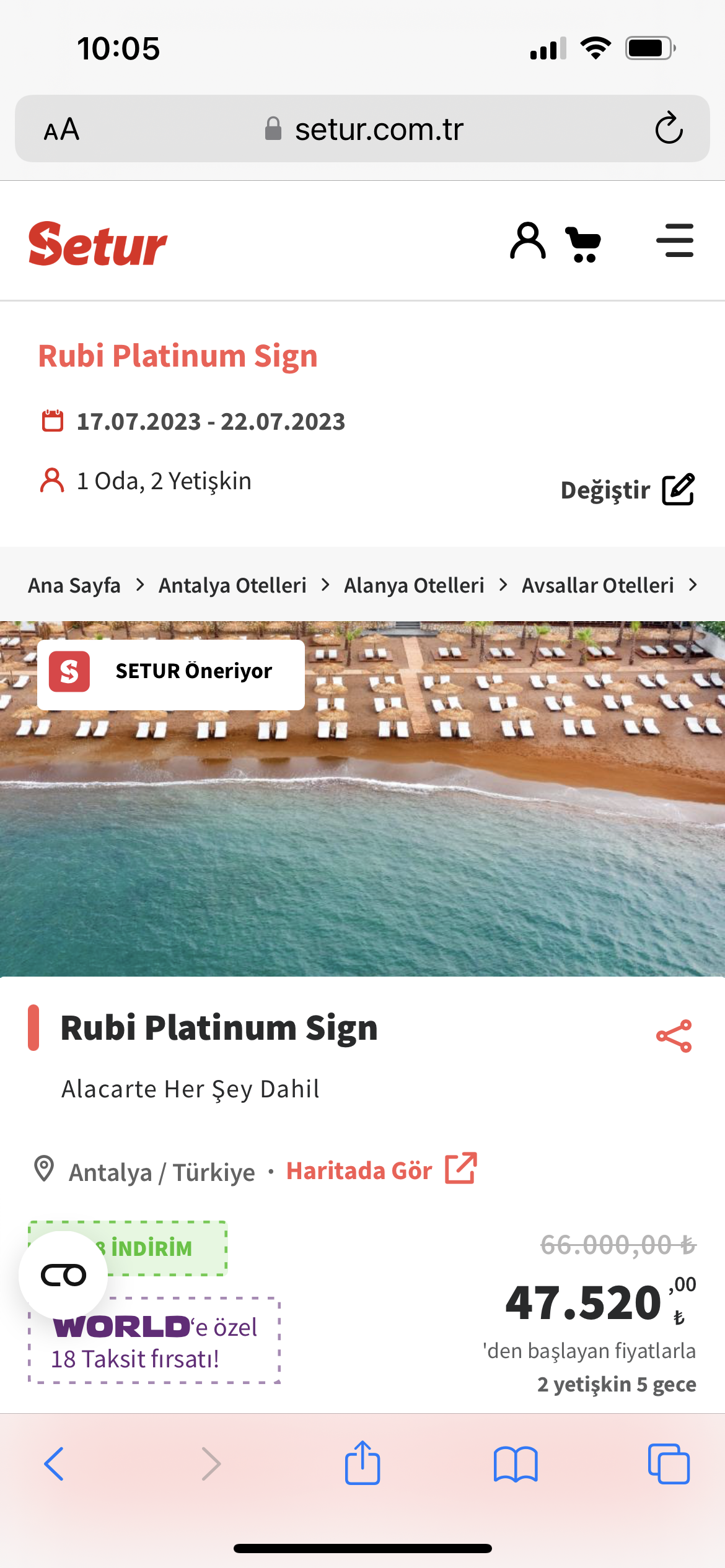Open the shopping cart
The width and height of the screenshot is (725, 1568).
coord(583,244)
